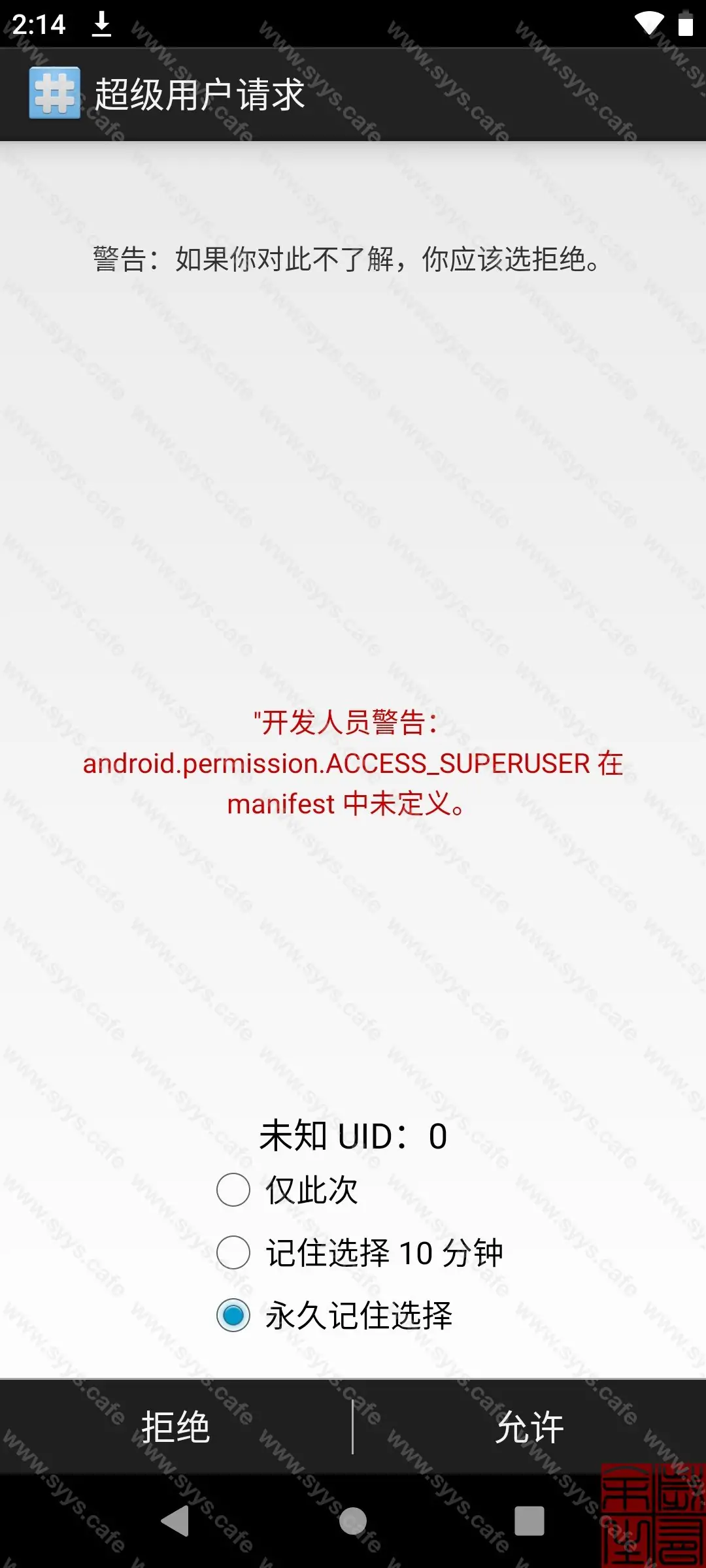This screenshot has height=1568, width=706.
Task: Tap 允许 to grant superuser access
Action: tap(529, 1427)
